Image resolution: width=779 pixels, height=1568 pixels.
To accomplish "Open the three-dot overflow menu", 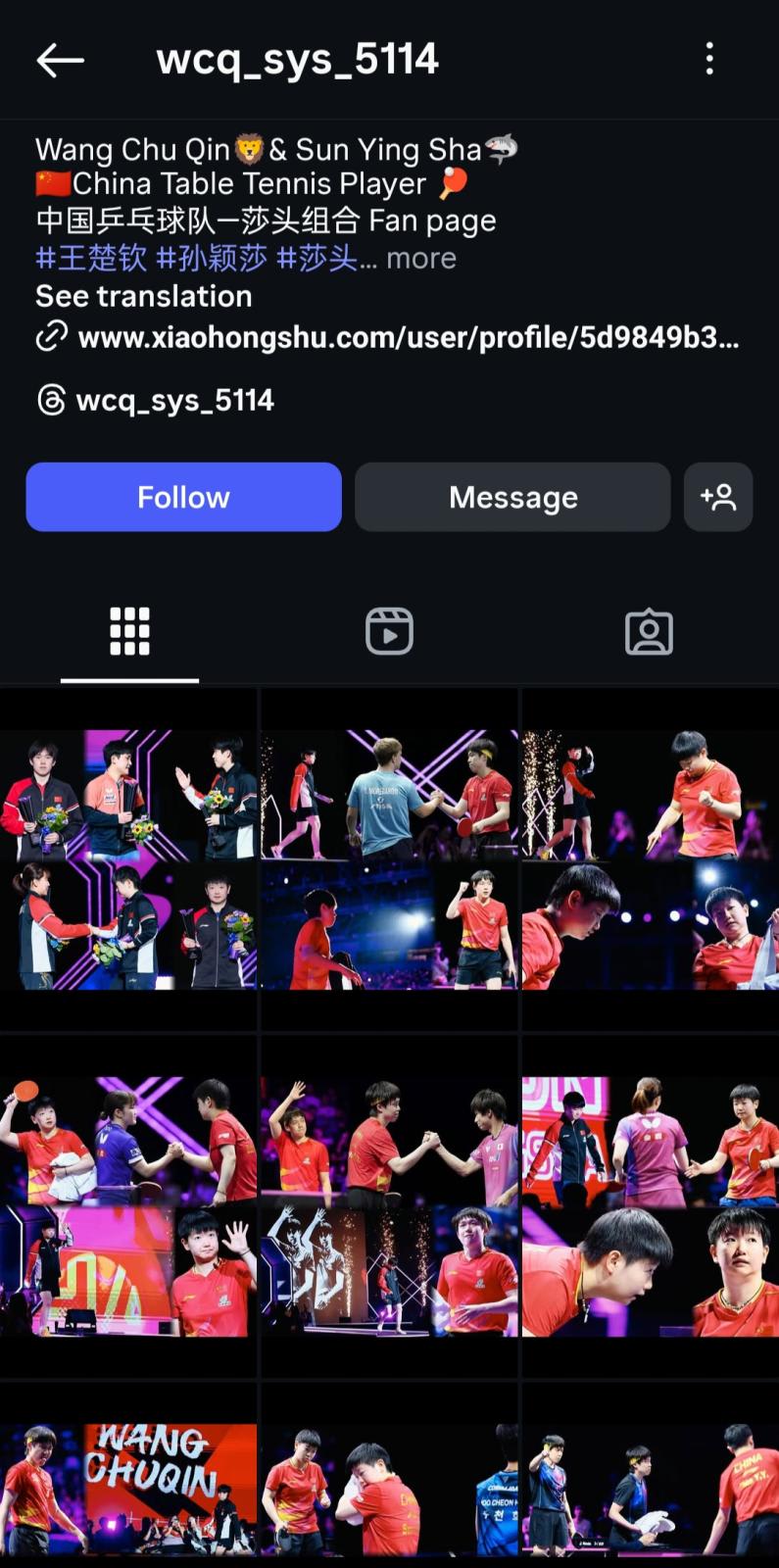I will (709, 60).
